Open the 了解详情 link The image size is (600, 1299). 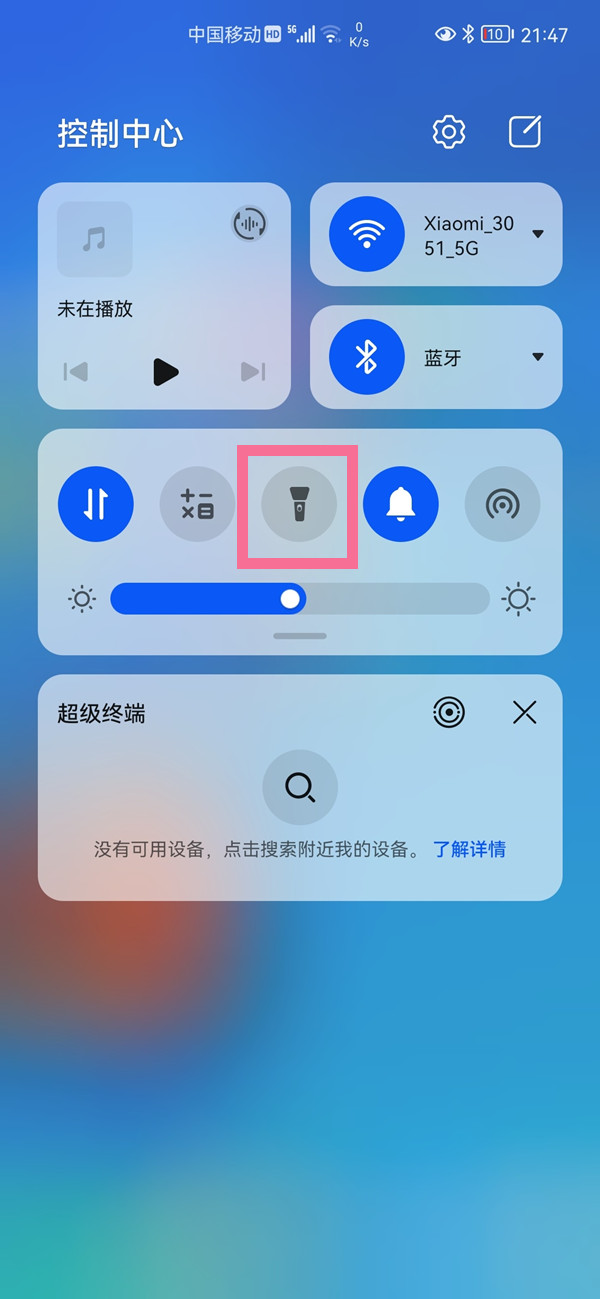469,850
